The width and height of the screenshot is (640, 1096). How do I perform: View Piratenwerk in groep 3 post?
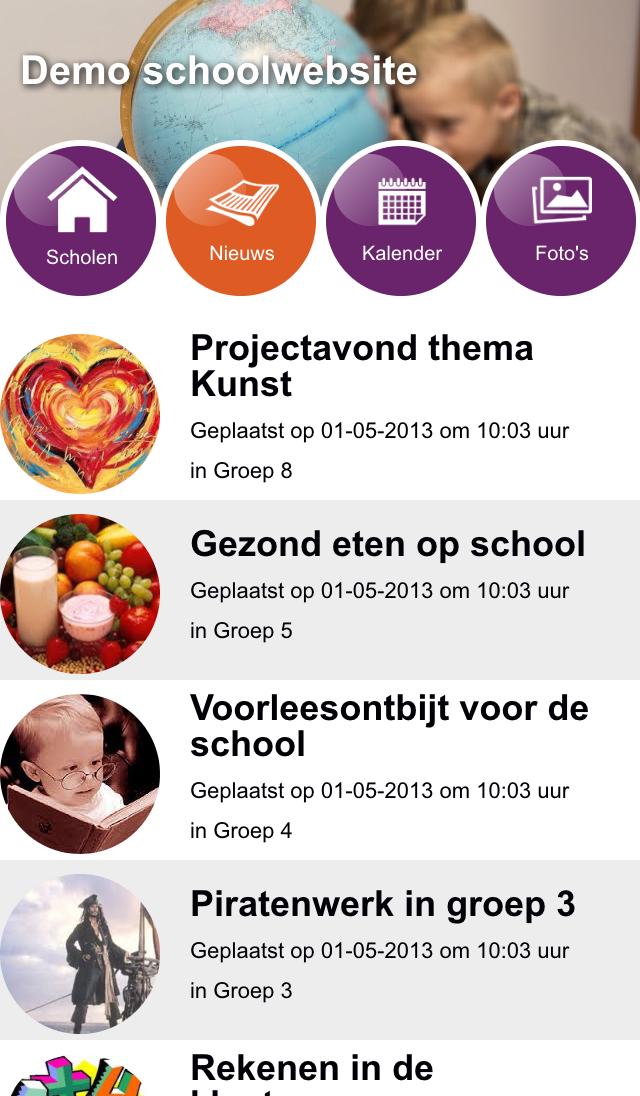coord(382,905)
